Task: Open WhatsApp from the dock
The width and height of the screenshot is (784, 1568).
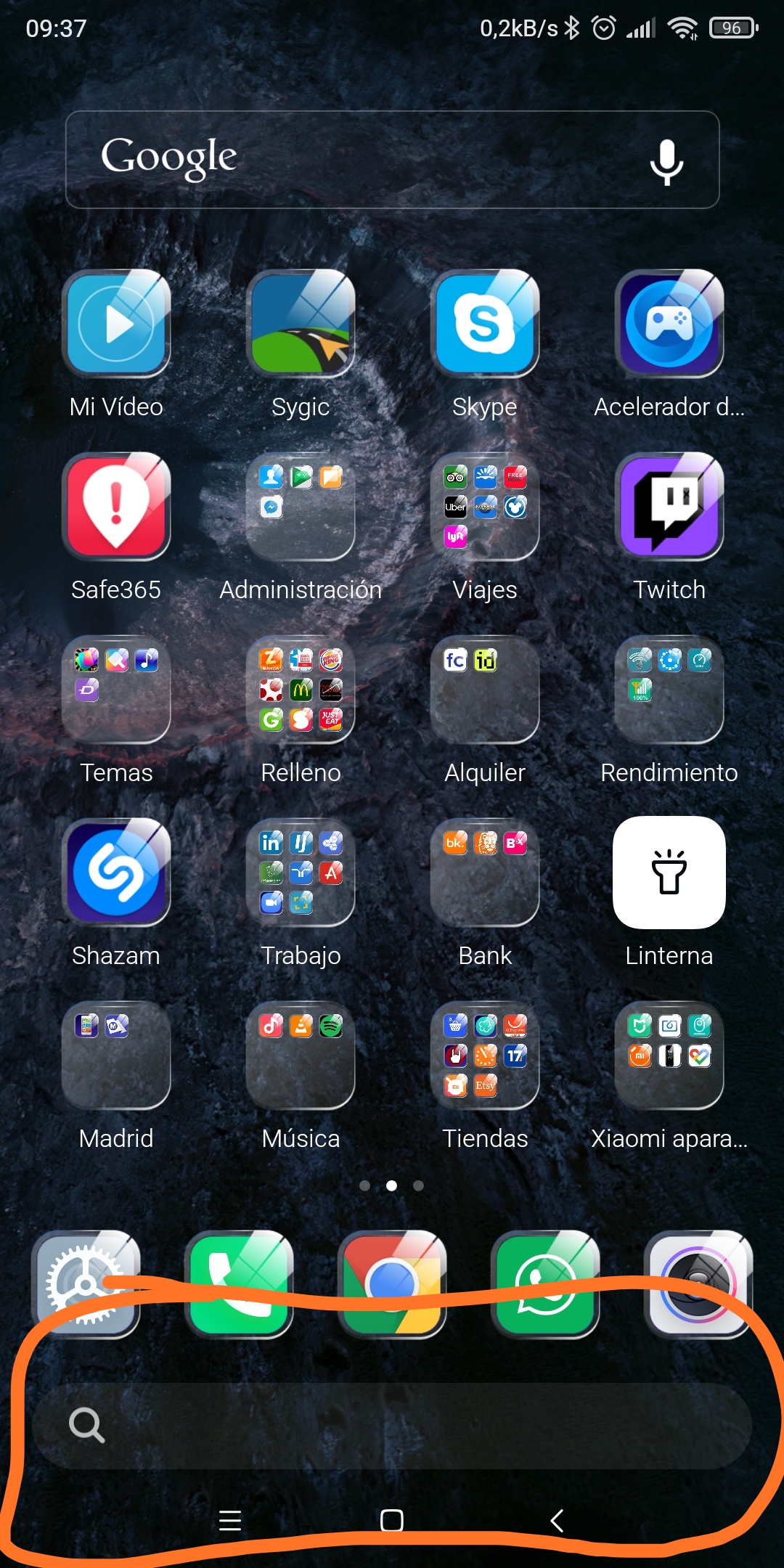Action: (x=545, y=1284)
